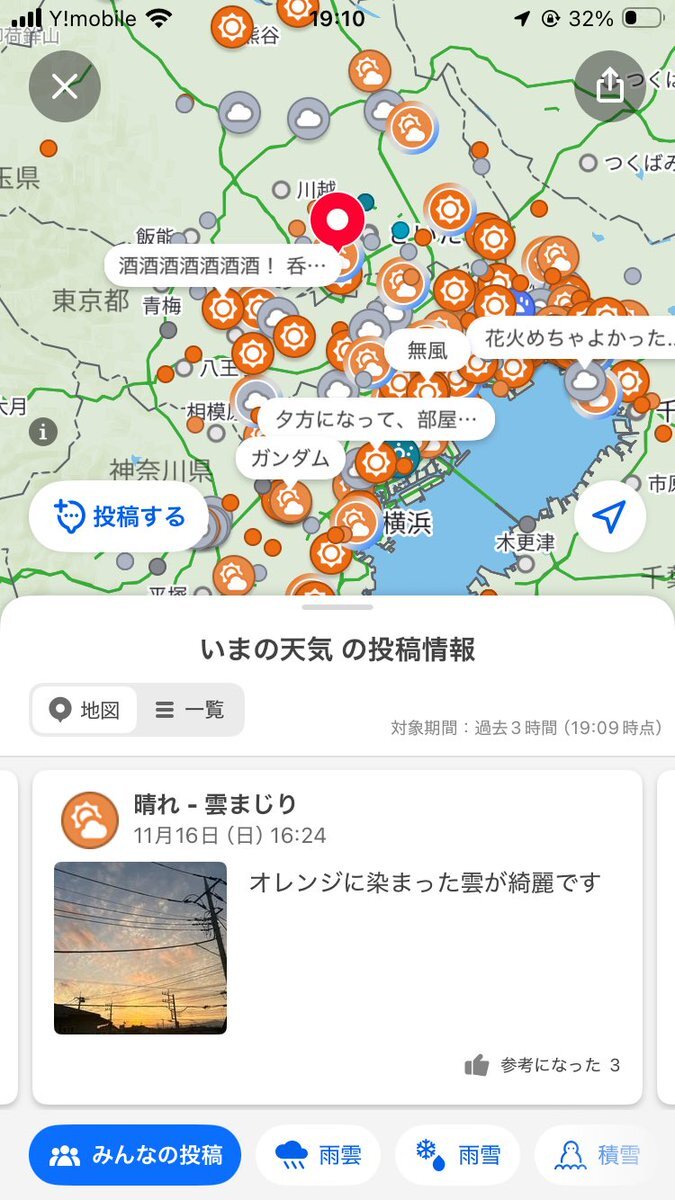Switch to the 一覧 list view
675x1200 pixels.
click(x=190, y=710)
